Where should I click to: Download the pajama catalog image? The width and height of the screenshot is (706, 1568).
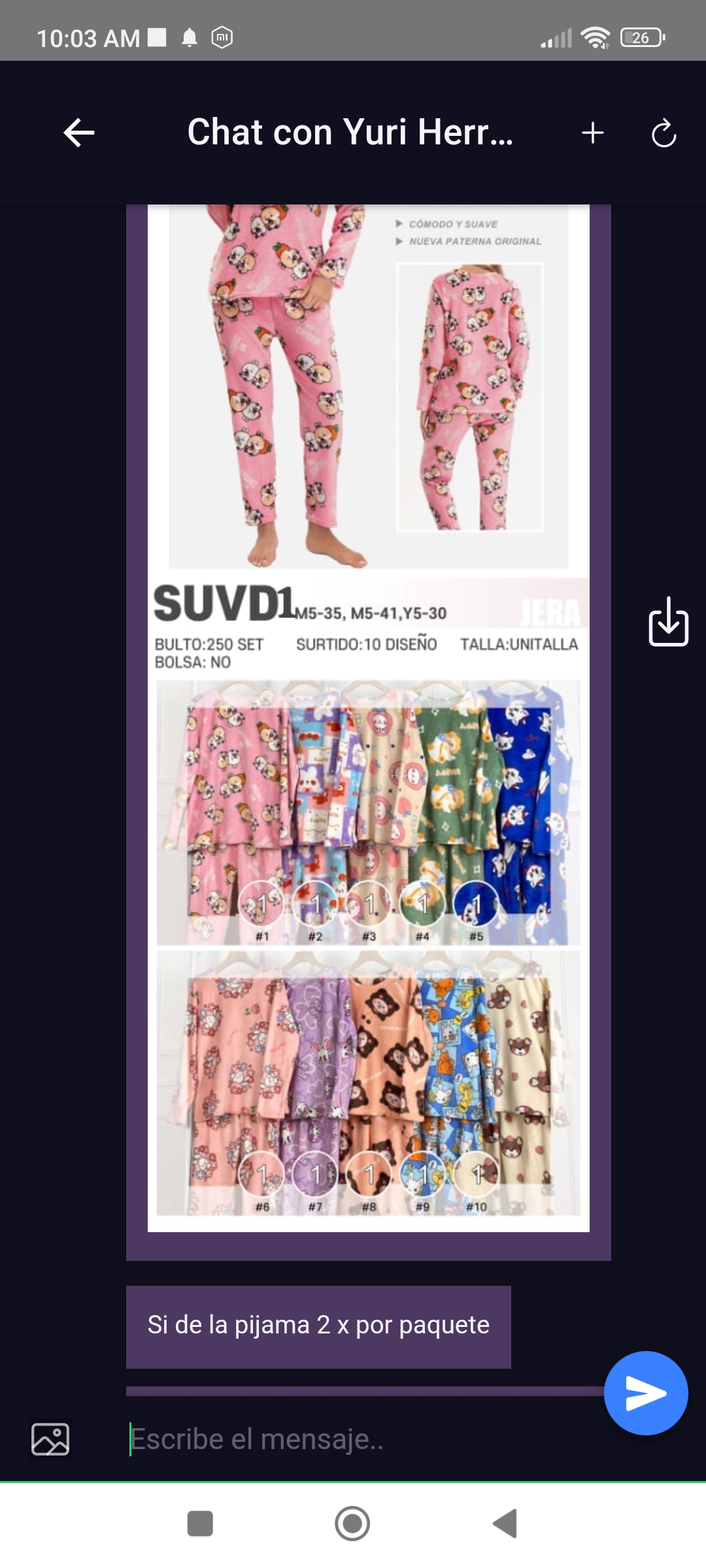[668, 621]
